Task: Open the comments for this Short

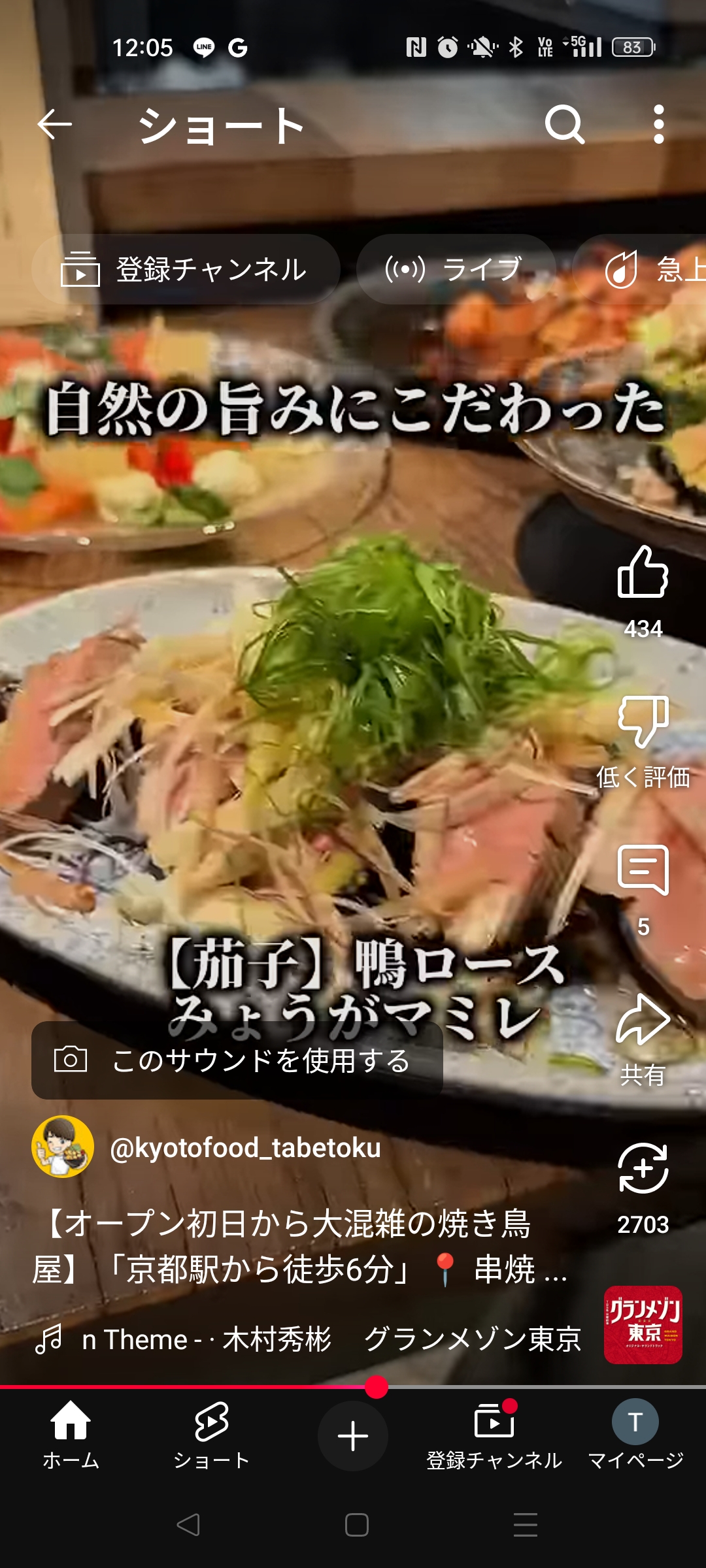Action: (x=643, y=870)
